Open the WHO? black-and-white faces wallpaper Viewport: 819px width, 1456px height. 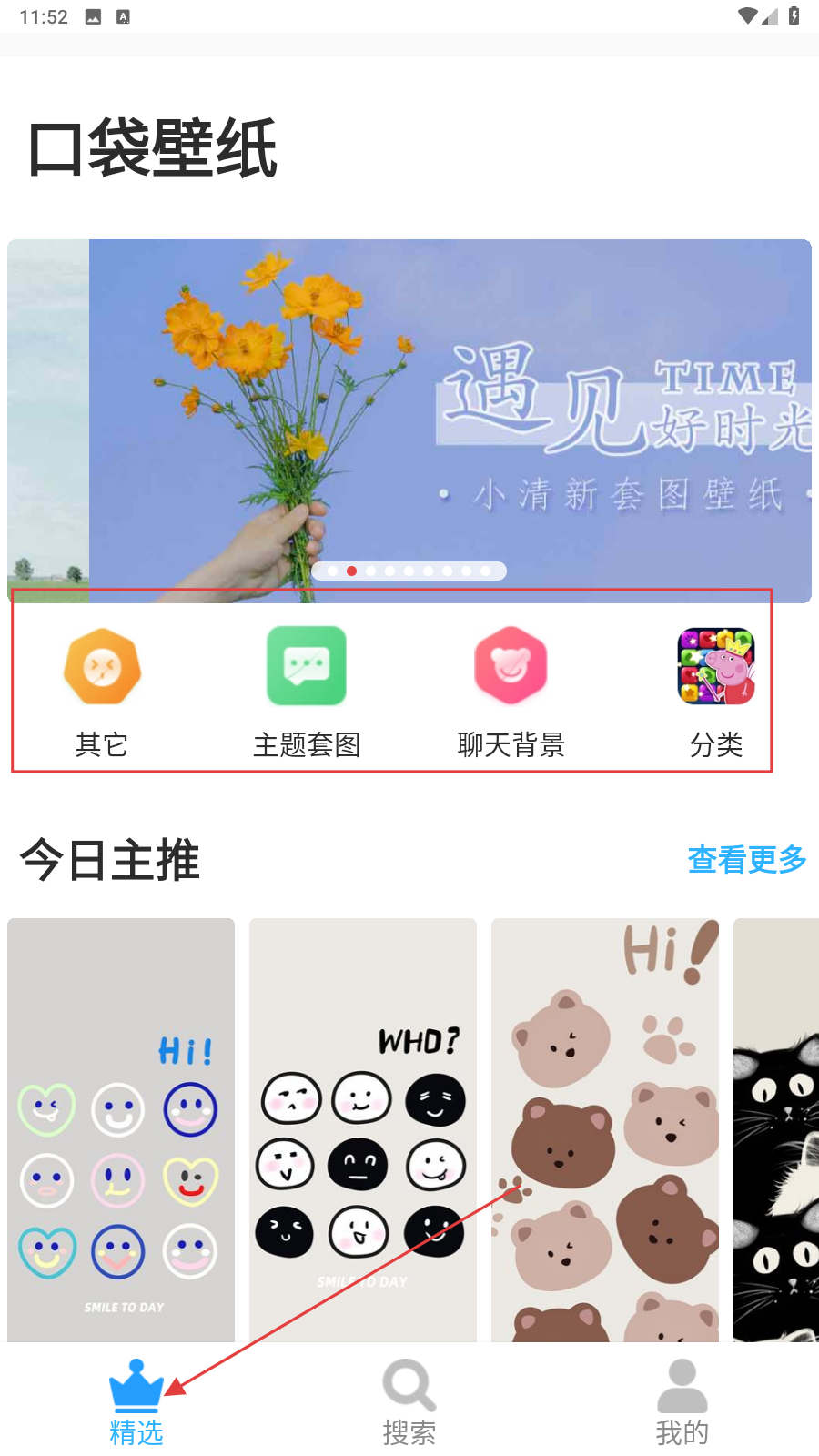pos(363,1129)
